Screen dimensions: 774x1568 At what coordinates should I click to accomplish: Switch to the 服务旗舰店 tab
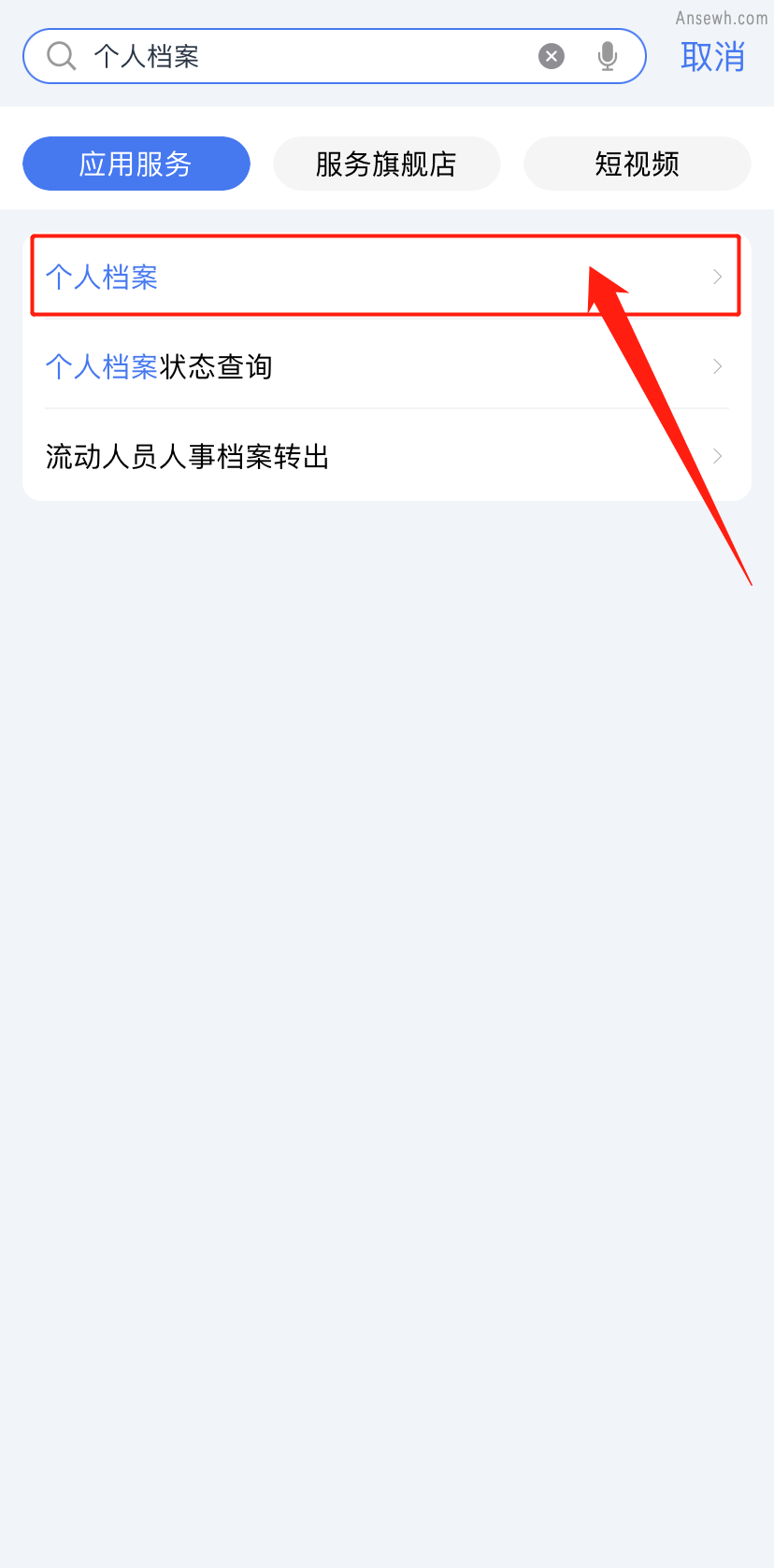pos(387,164)
